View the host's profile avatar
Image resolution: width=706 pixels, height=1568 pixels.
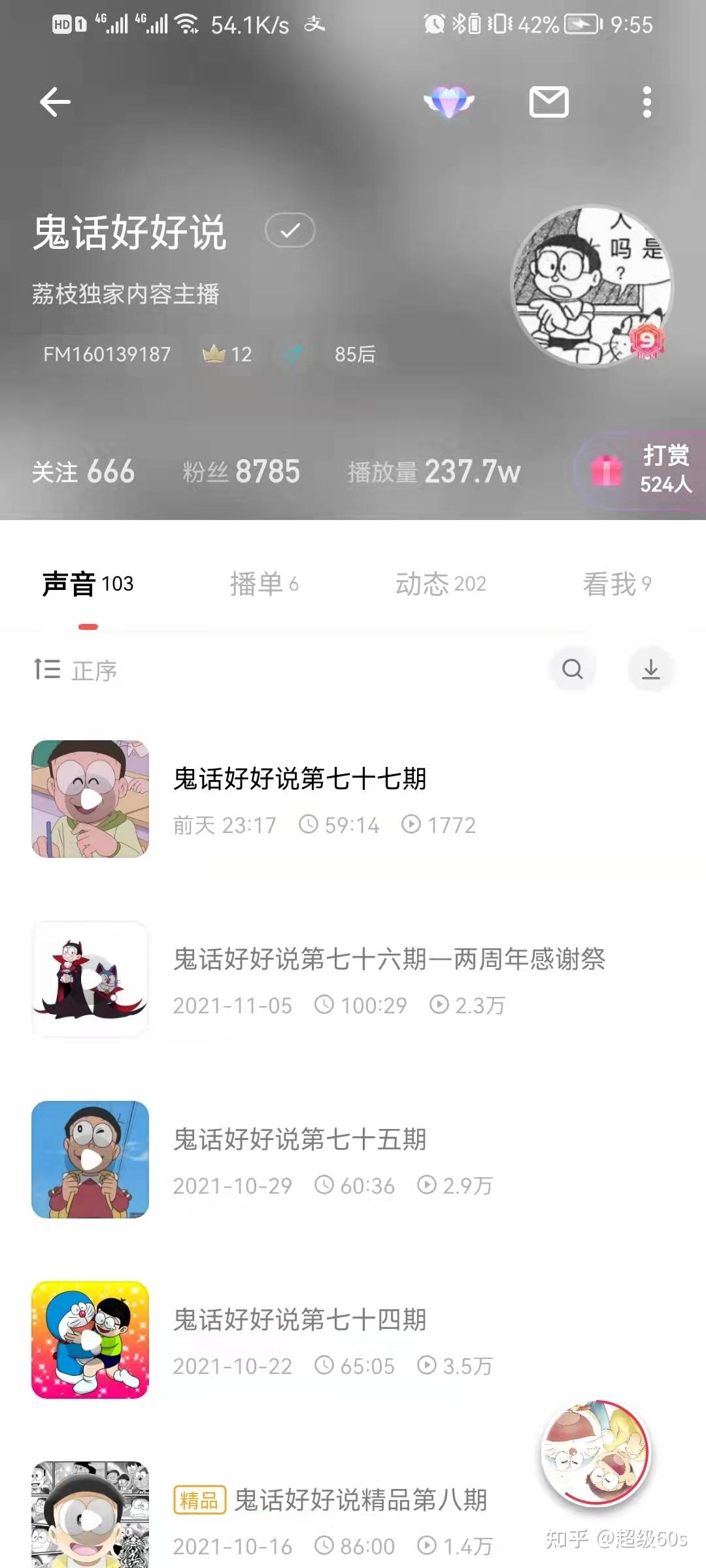(x=592, y=286)
